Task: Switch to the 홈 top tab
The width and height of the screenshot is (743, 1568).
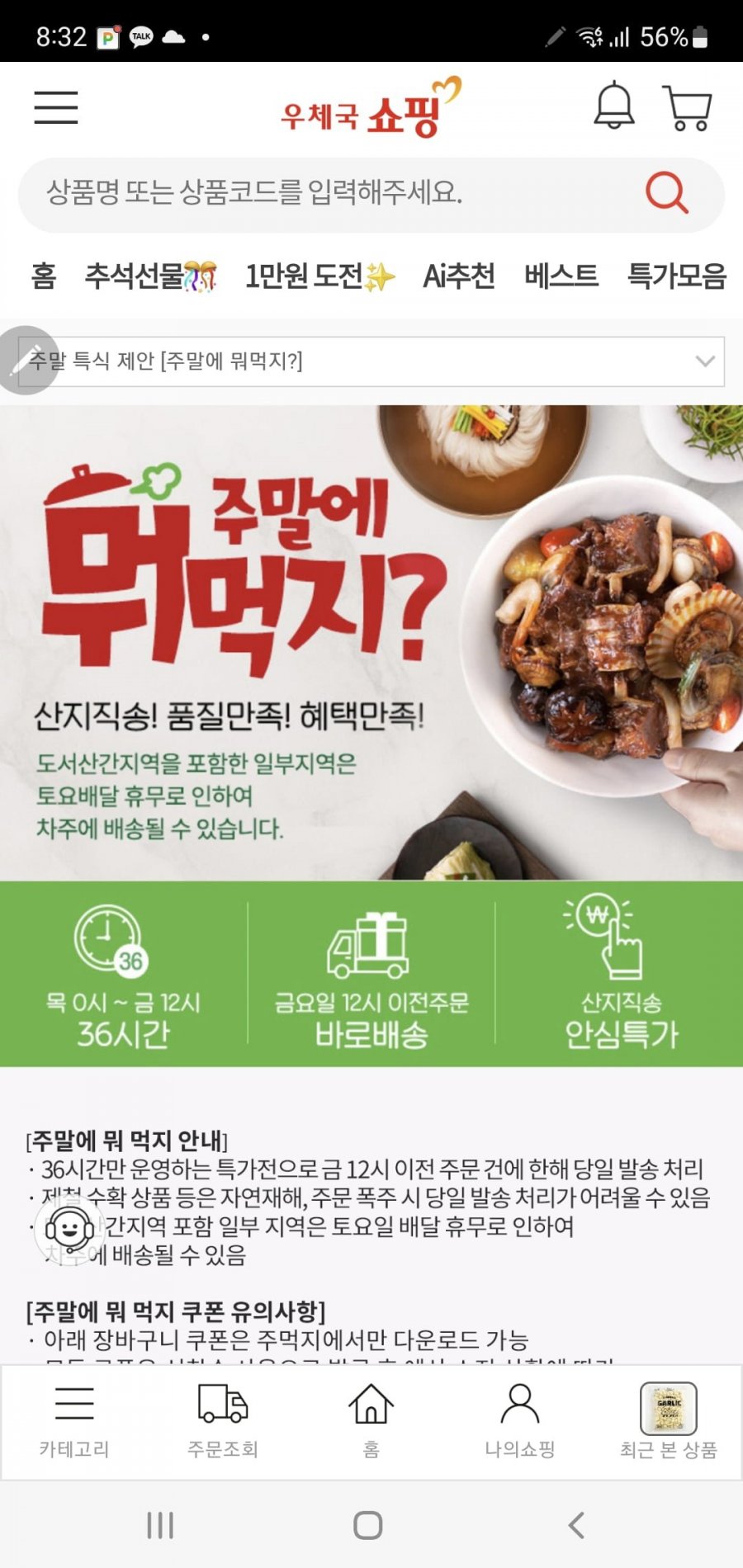Action: tap(44, 276)
